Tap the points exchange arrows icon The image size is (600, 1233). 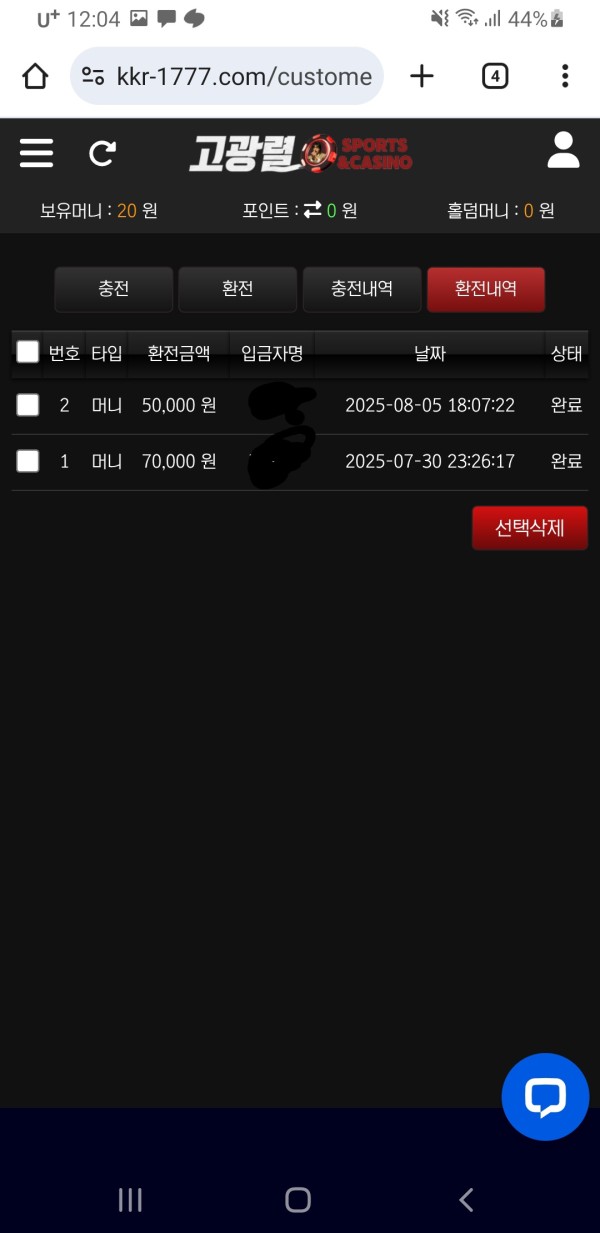pos(313,210)
